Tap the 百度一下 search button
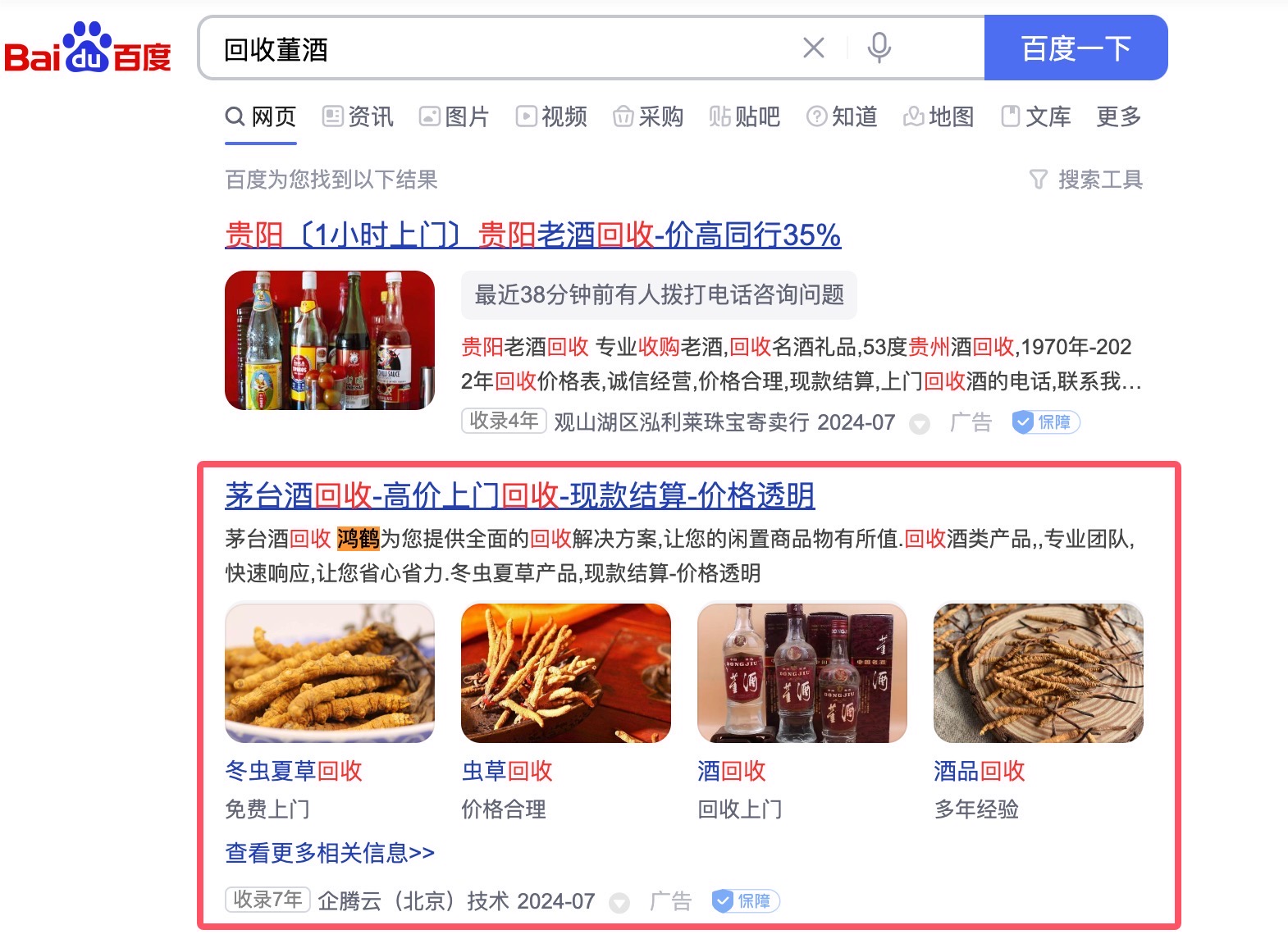 [x=1075, y=48]
